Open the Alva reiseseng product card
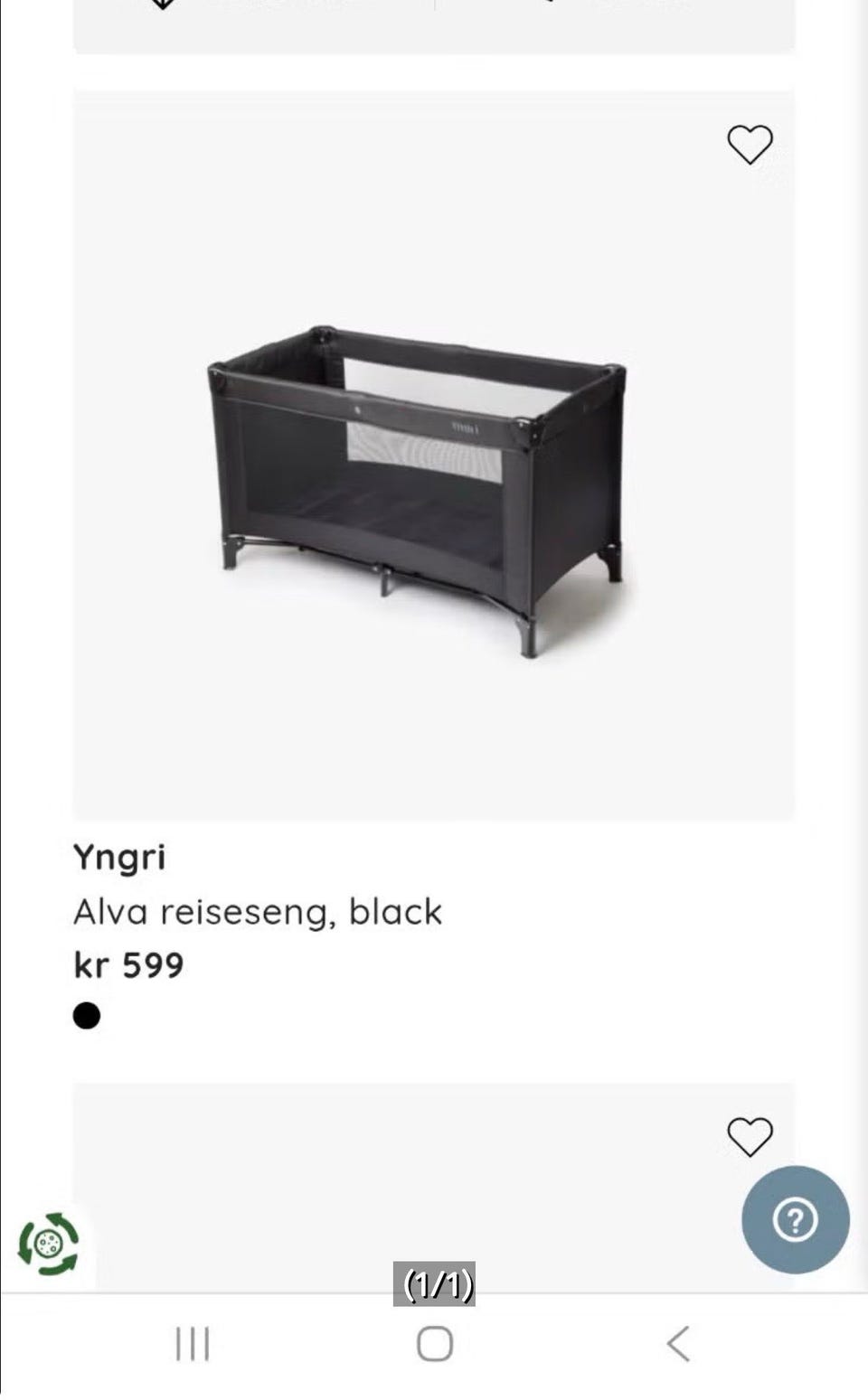The width and height of the screenshot is (868, 1400). (x=434, y=488)
